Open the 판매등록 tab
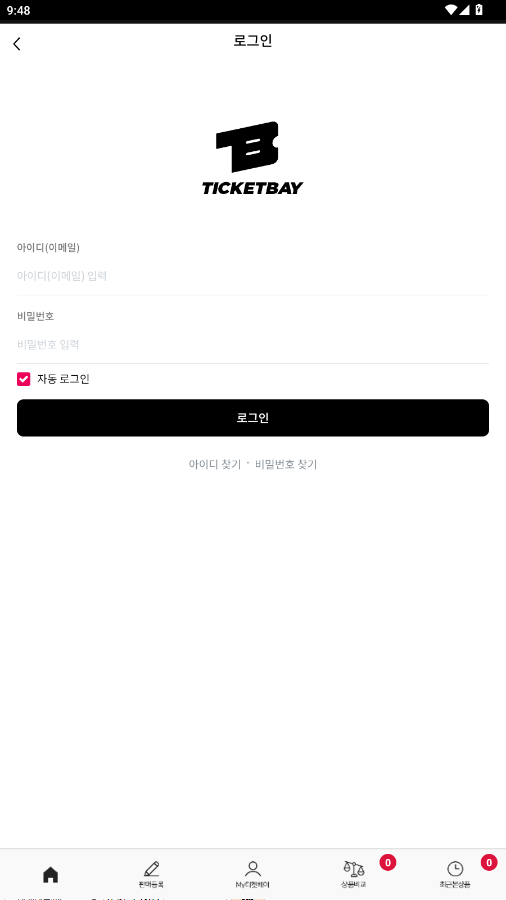Image resolution: width=506 pixels, height=900 pixels. click(151, 874)
